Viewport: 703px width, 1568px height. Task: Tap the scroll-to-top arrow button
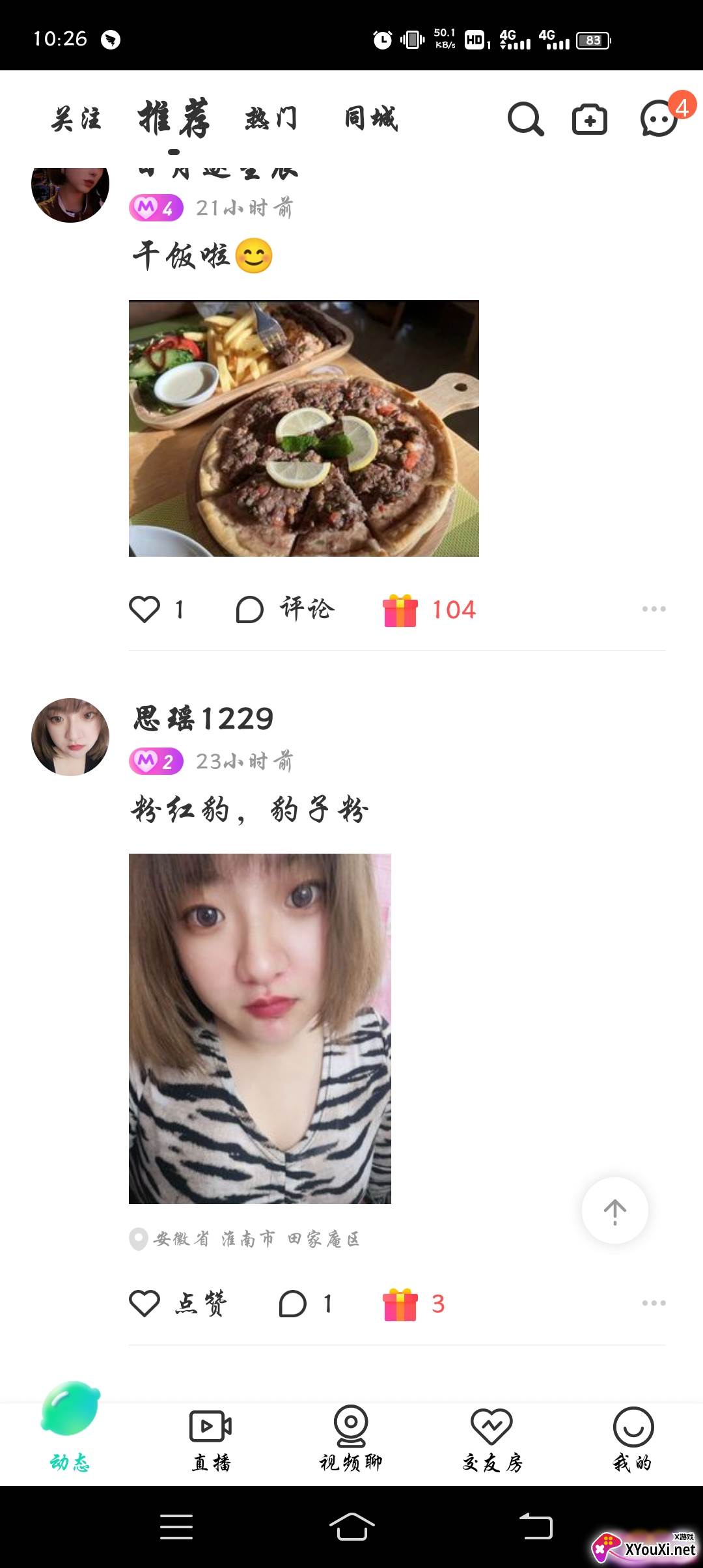point(614,1211)
